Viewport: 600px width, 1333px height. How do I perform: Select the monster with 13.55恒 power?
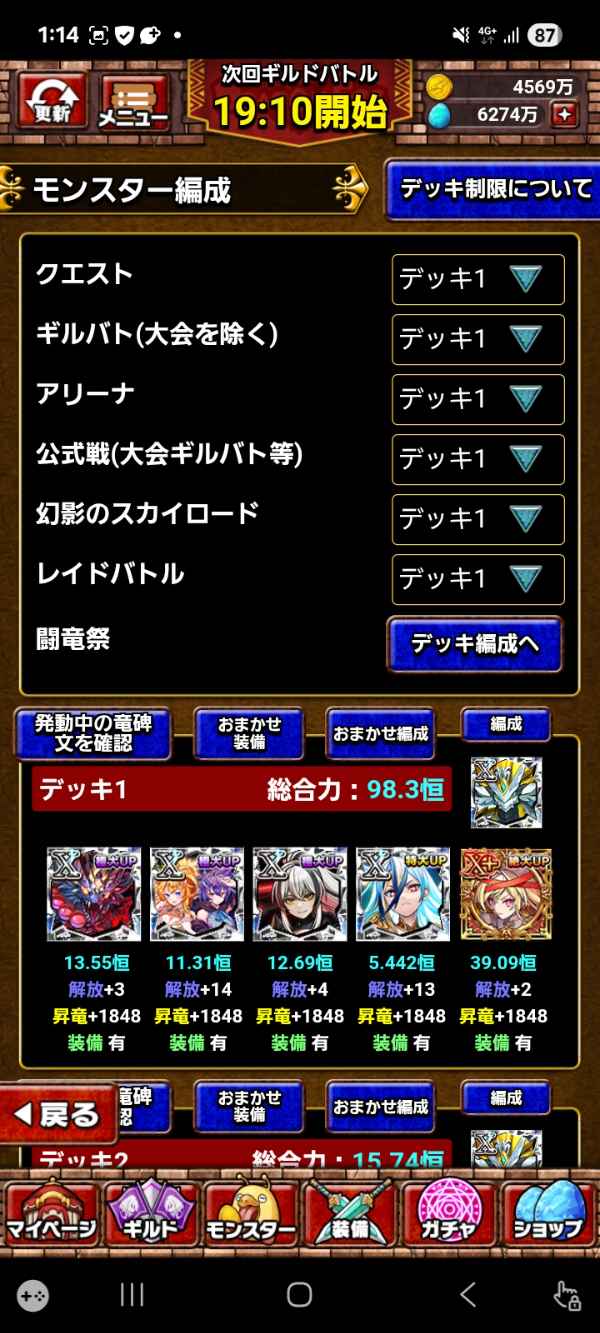[93, 896]
